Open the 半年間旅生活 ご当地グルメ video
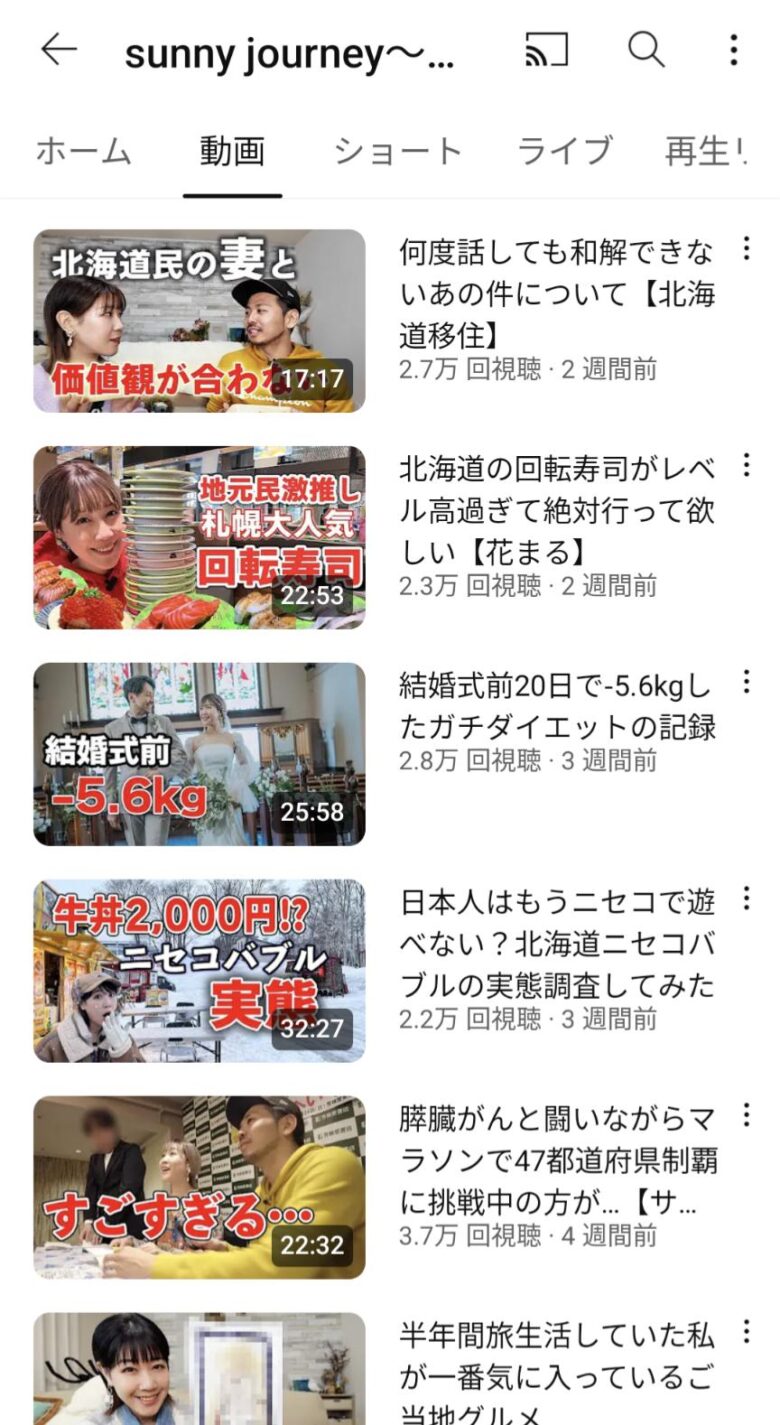Viewport: 780px width, 1425px height. [x=199, y=1370]
